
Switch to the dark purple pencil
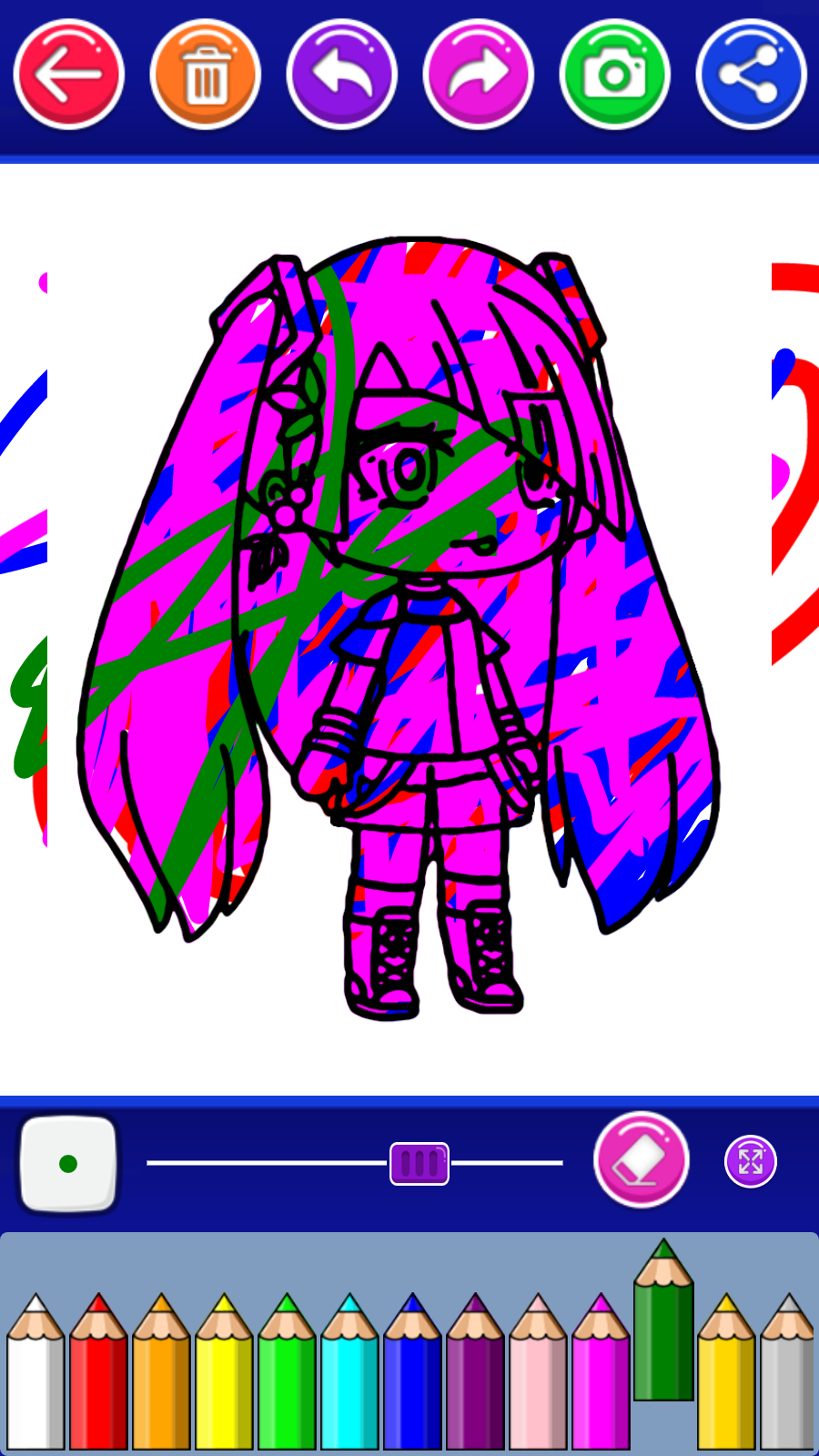(x=475, y=1371)
